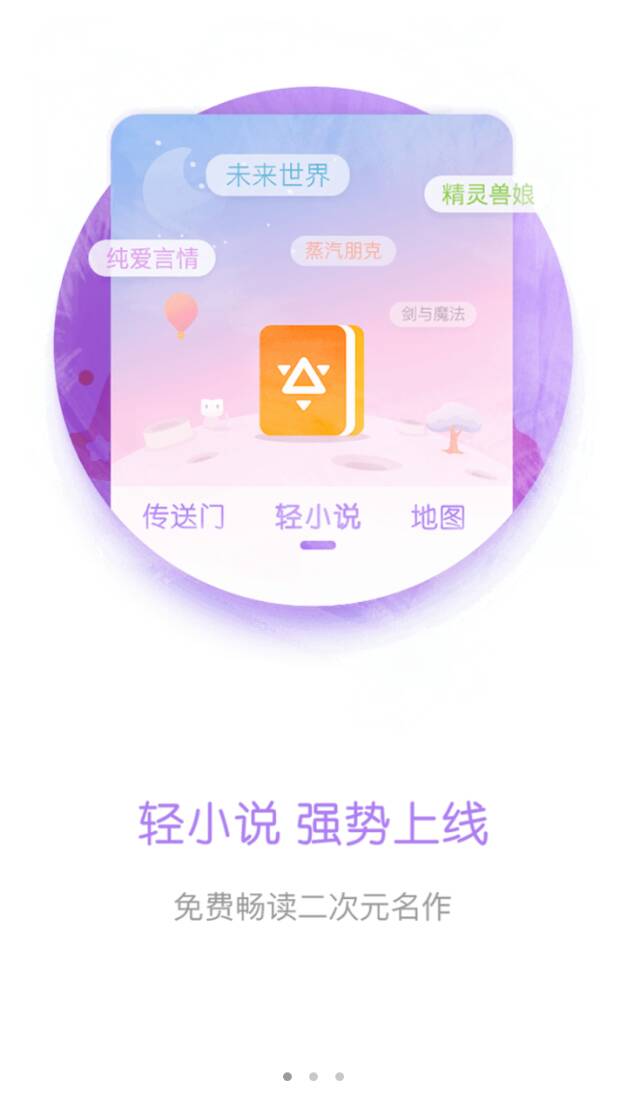The width and height of the screenshot is (627, 1115).
Task: Jump to the third onboarding page dot
Action: [339, 1077]
